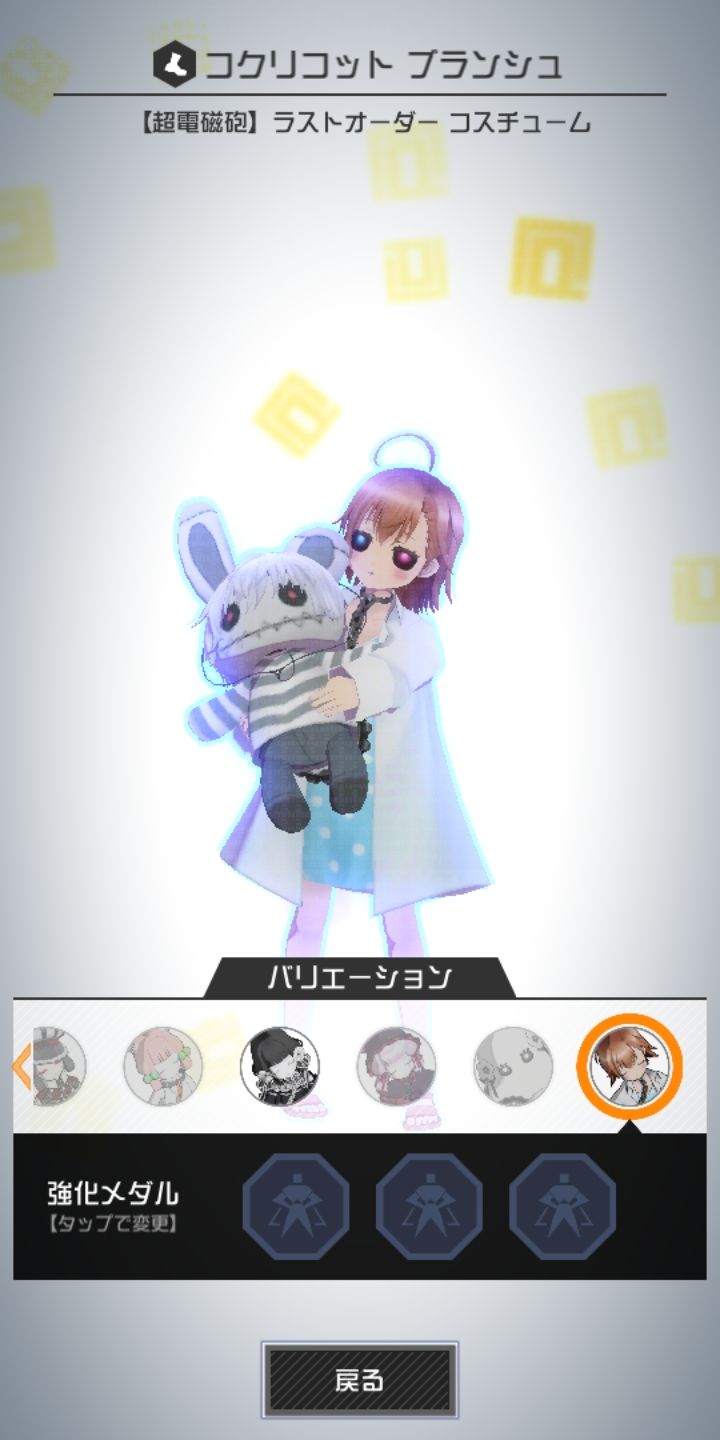Select the middle 強化メダル slot

pyautogui.click(x=429, y=1207)
